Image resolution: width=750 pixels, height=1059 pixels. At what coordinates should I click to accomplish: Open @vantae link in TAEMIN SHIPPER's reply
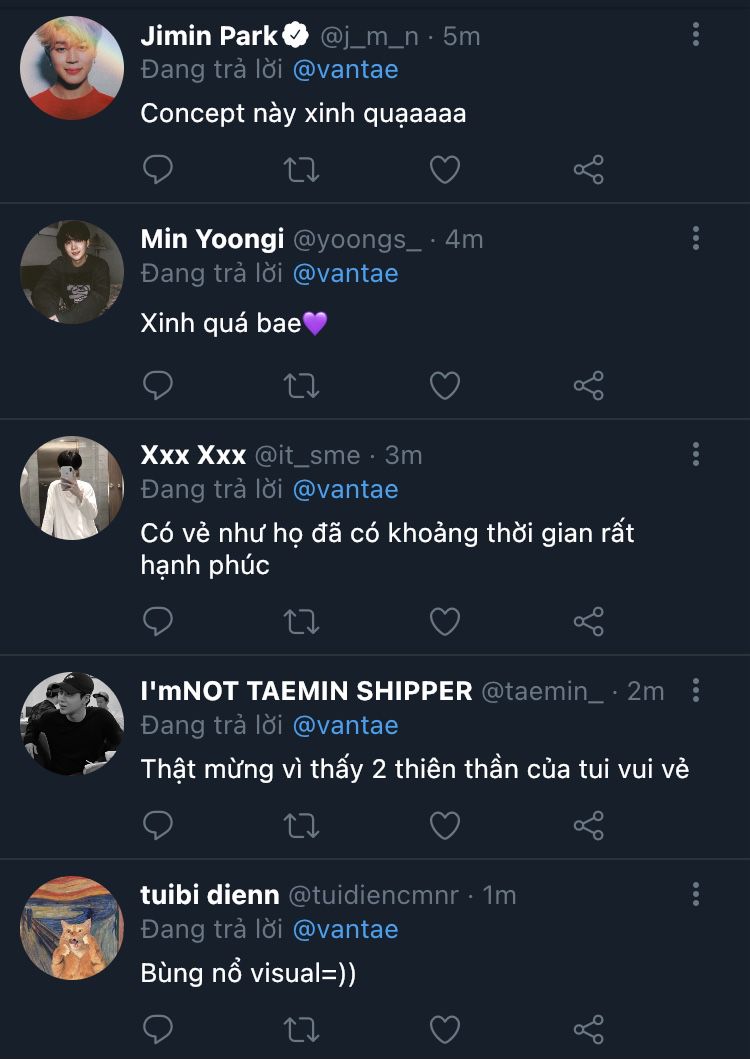coord(345,725)
